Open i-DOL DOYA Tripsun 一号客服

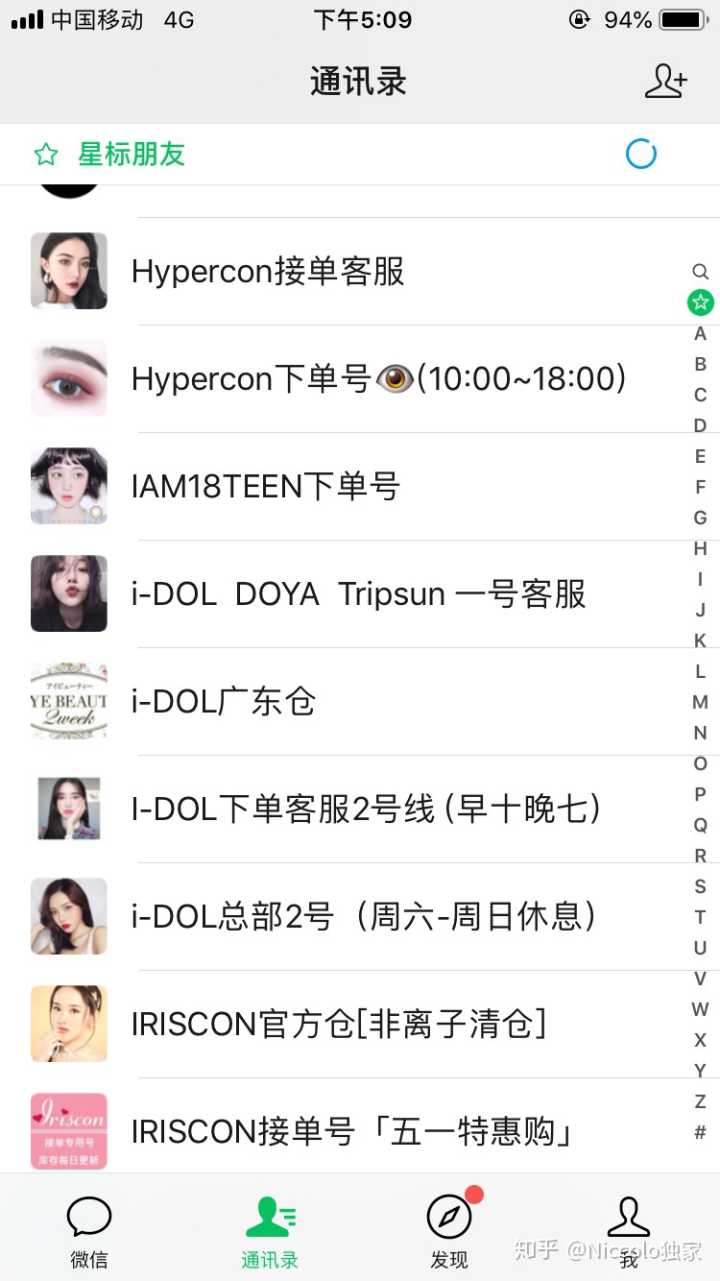[358, 595]
